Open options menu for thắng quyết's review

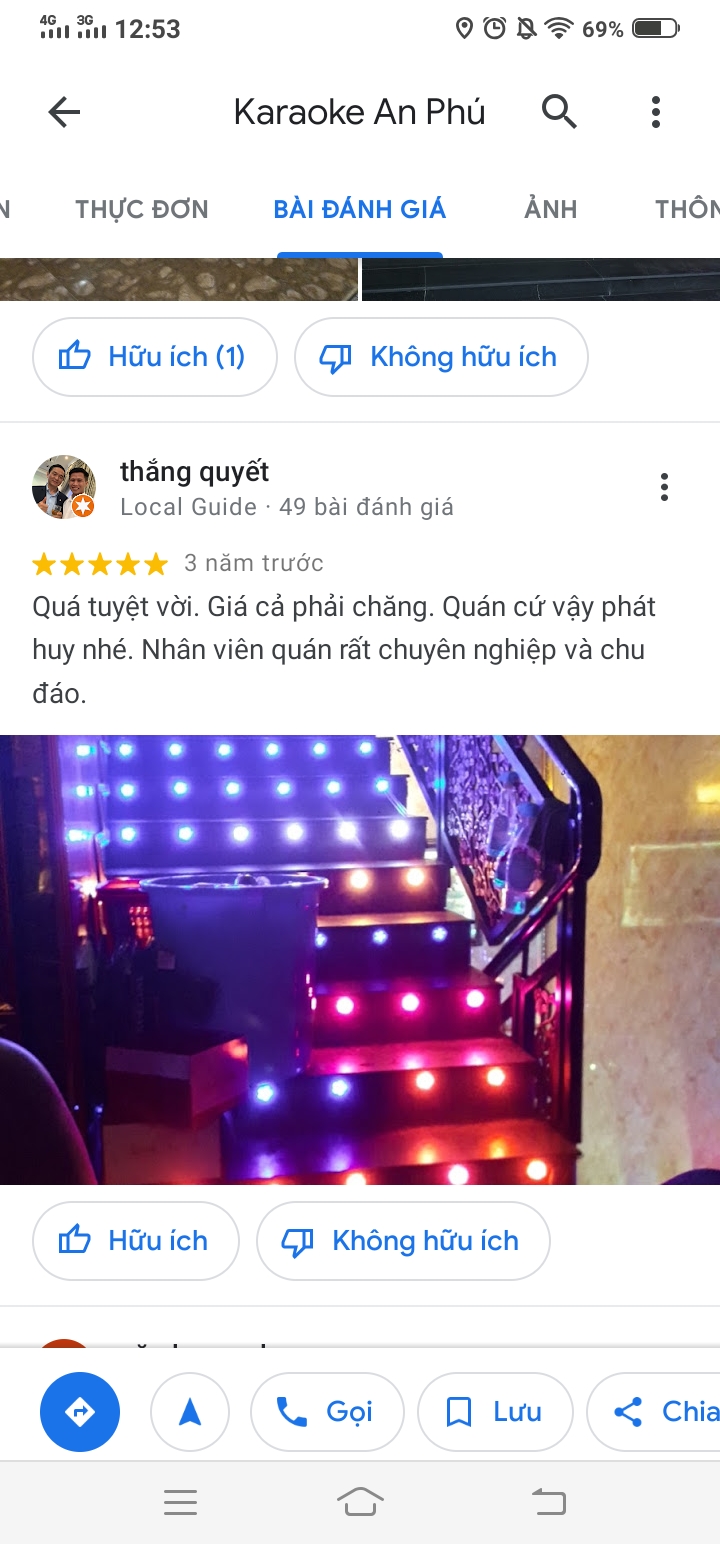coord(664,488)
